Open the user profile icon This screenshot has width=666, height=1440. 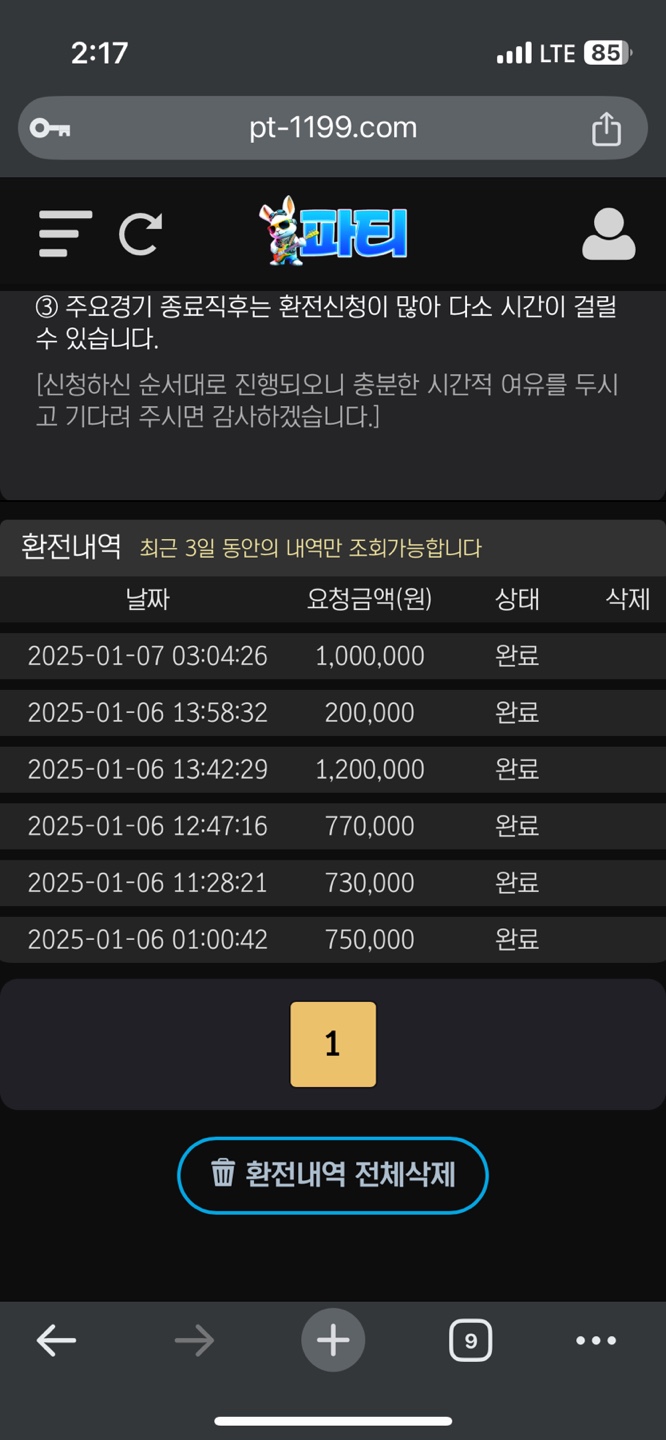click(x=608, y=235)
